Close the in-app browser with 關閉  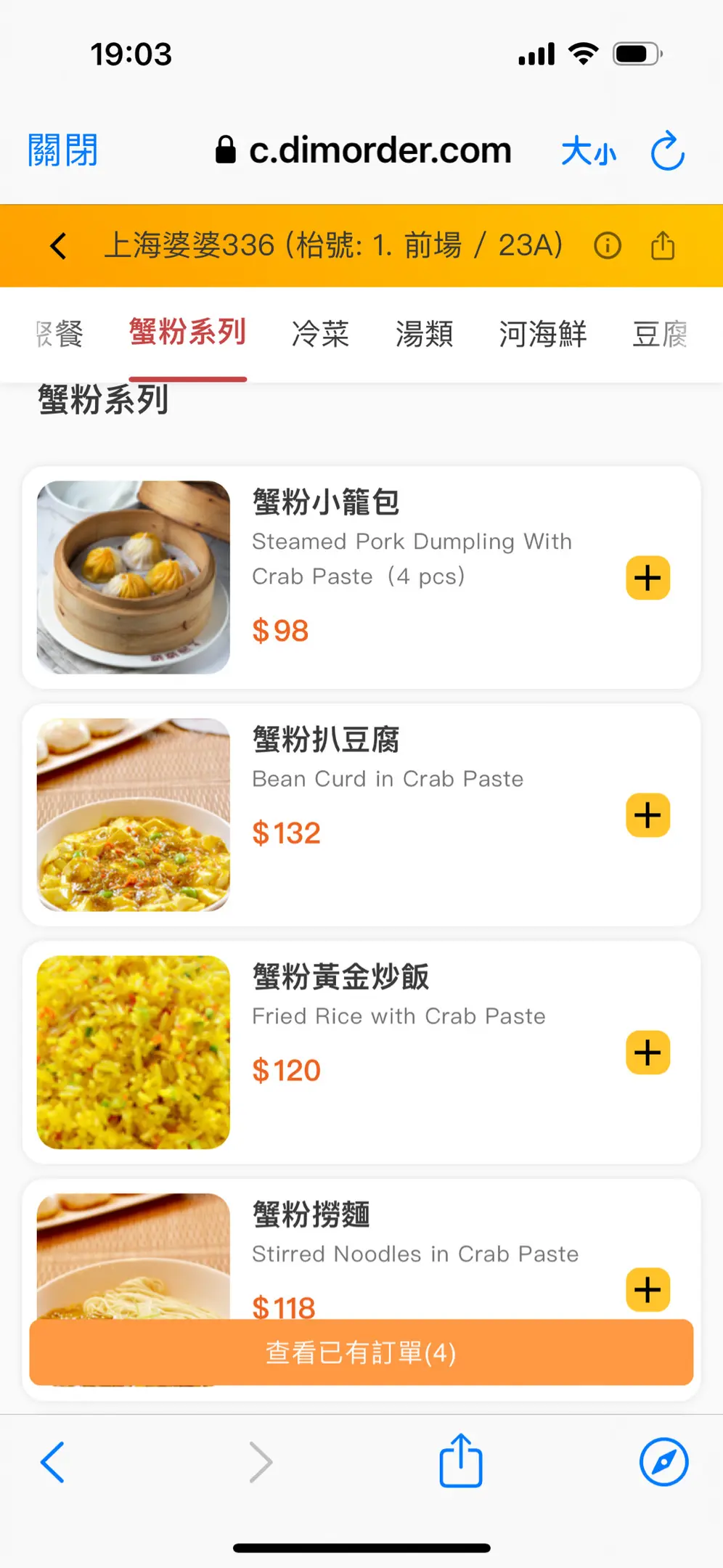pos(62,151)
